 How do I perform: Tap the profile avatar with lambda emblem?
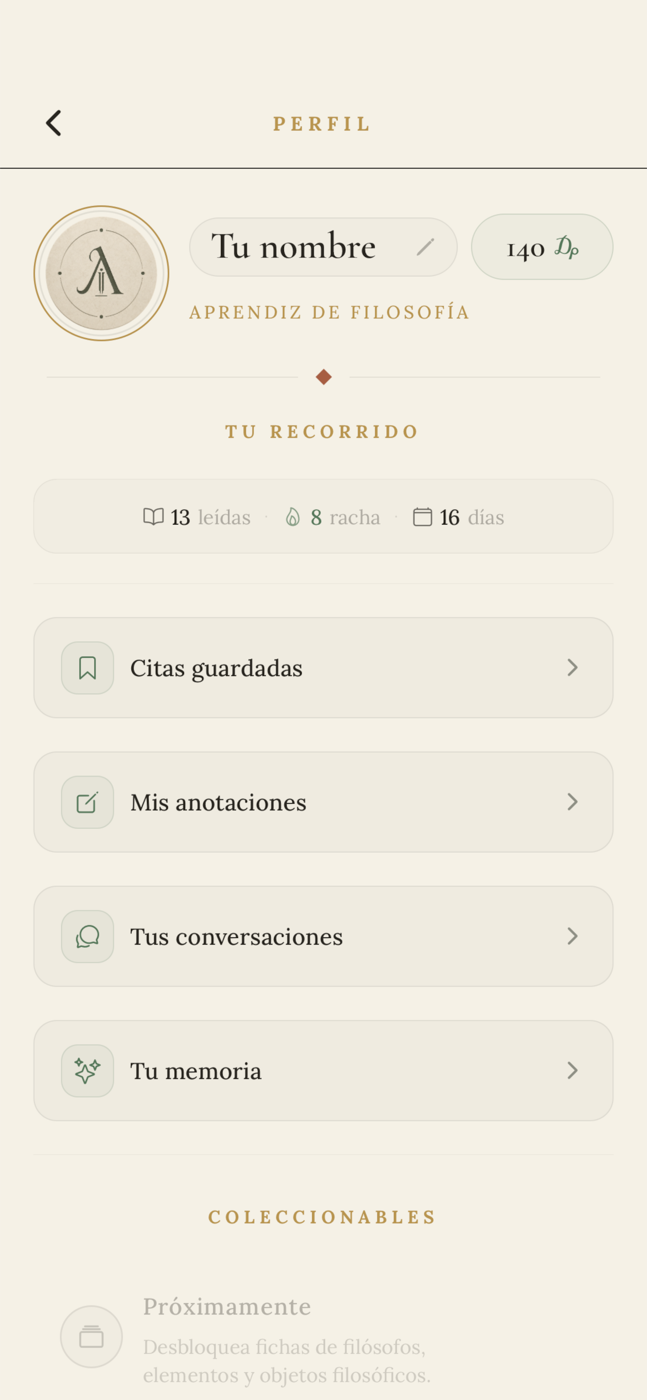click(101, 273)
